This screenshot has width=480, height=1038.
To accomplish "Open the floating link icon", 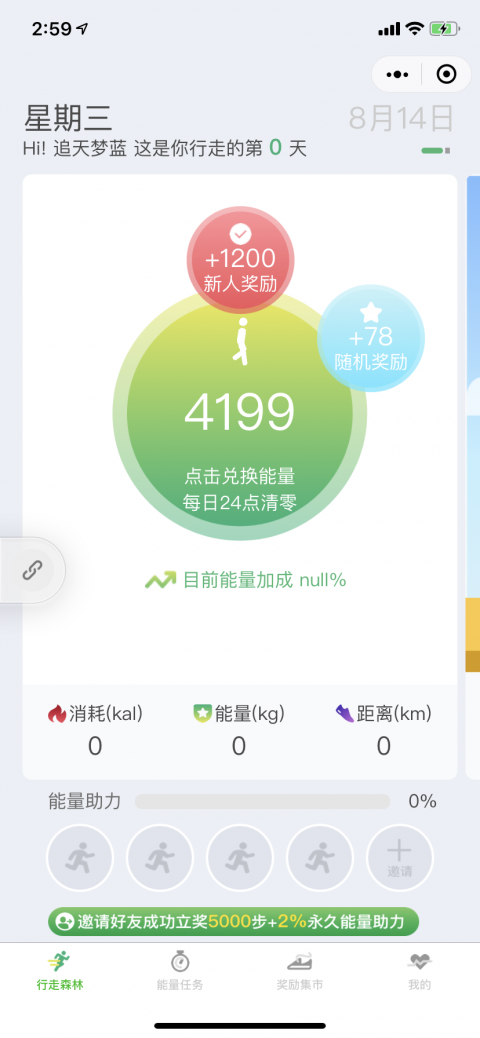I will click(x=32, y=570).
